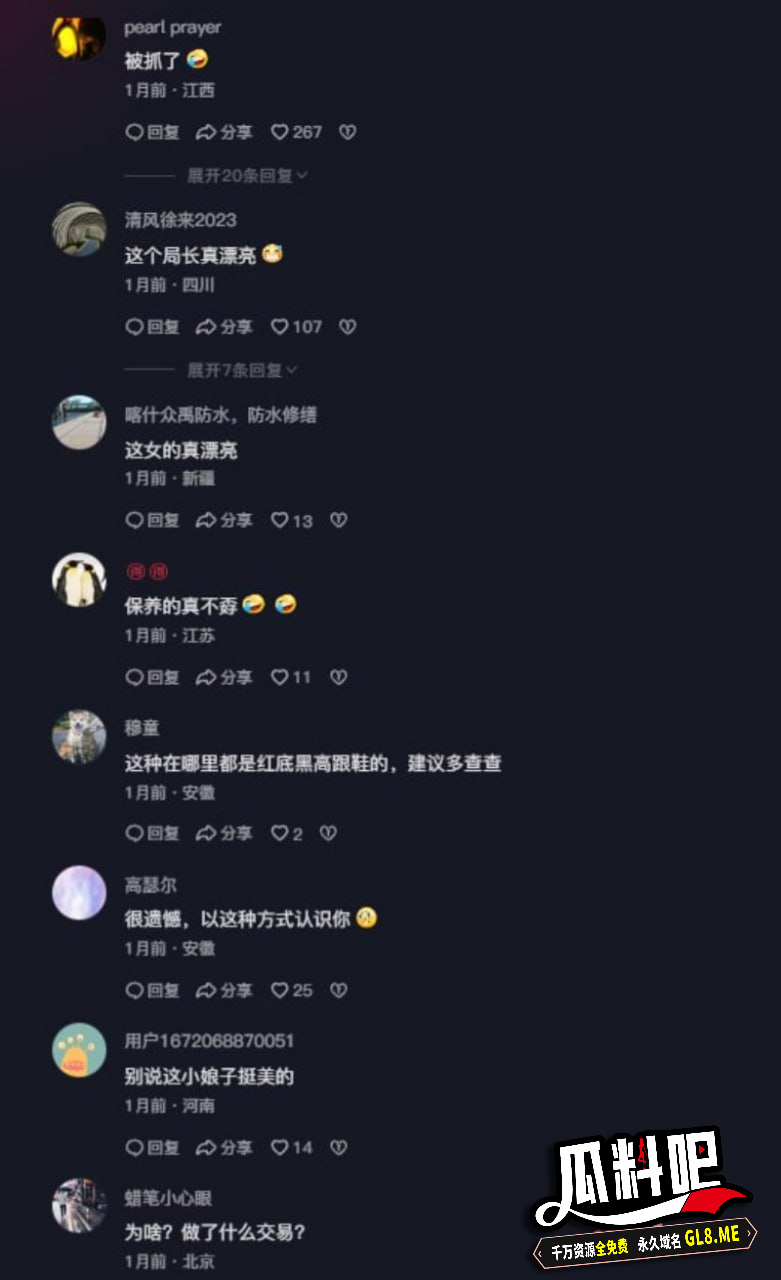The image size is (781, 1280).
Task: Reply to pearl prayer's comment
Action: point(152,132)
